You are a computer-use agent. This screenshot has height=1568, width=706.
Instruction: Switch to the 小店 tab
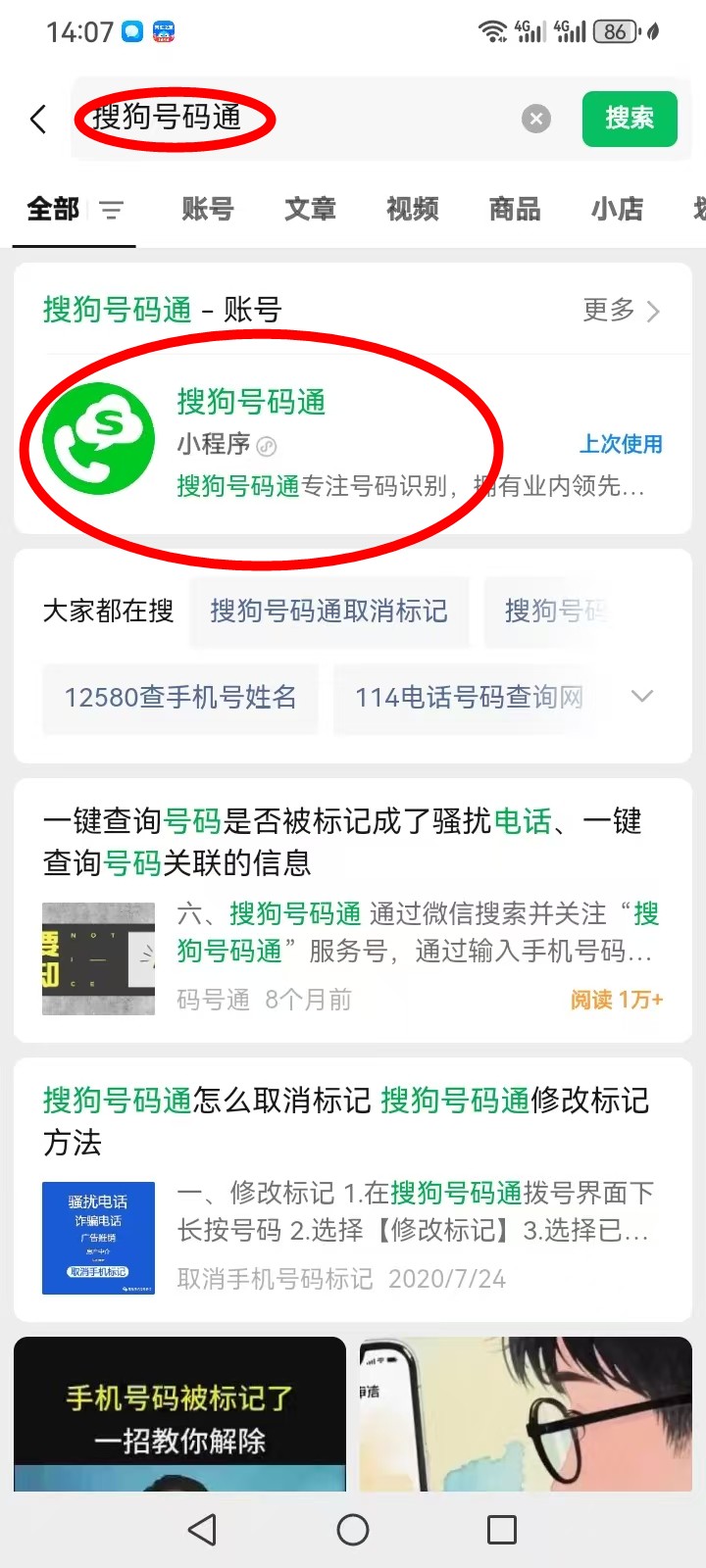coord(617,209)
